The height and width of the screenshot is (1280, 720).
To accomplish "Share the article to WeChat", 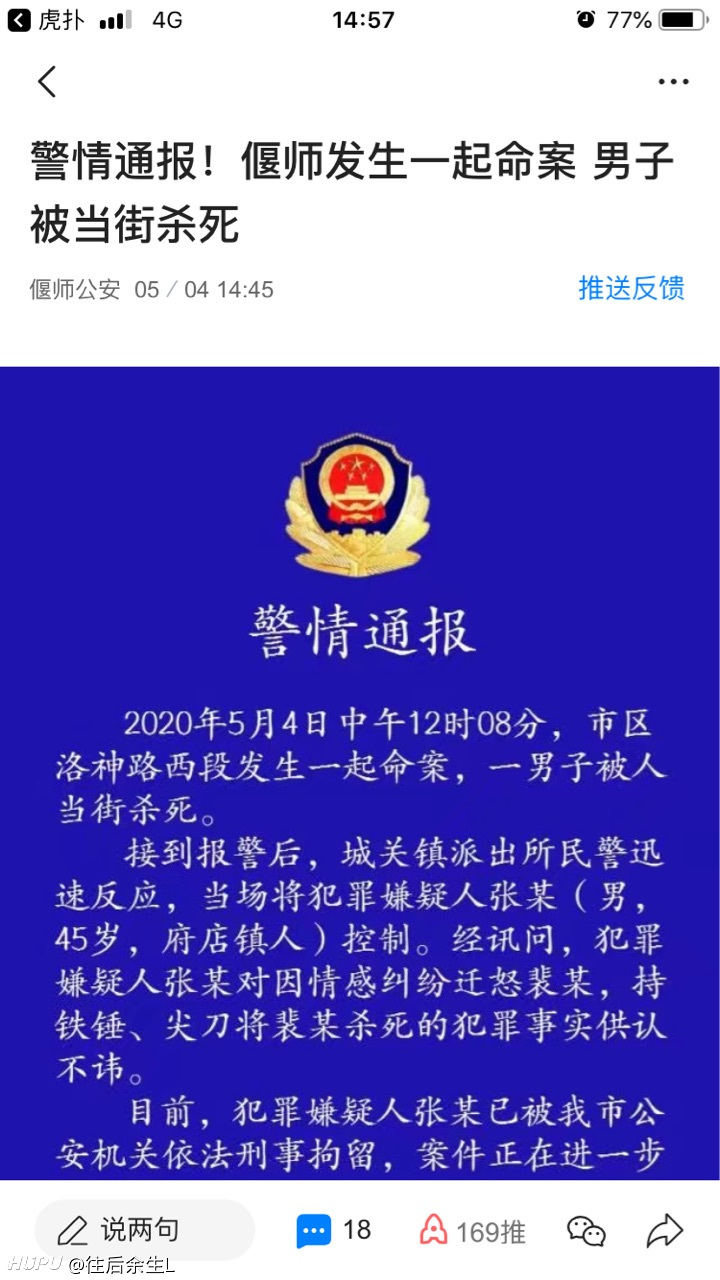I will 586,1231.
